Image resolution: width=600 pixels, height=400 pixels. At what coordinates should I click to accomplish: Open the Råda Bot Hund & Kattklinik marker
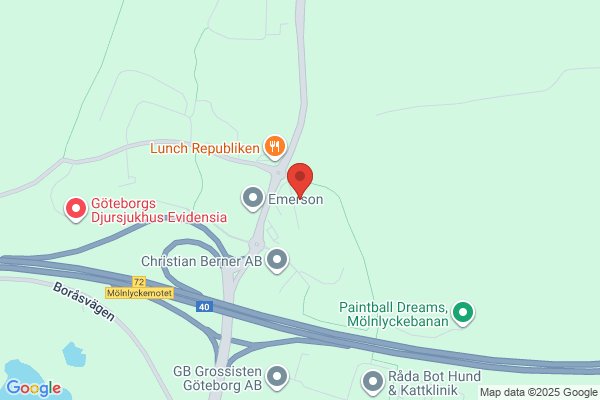[x=373, y=383]
